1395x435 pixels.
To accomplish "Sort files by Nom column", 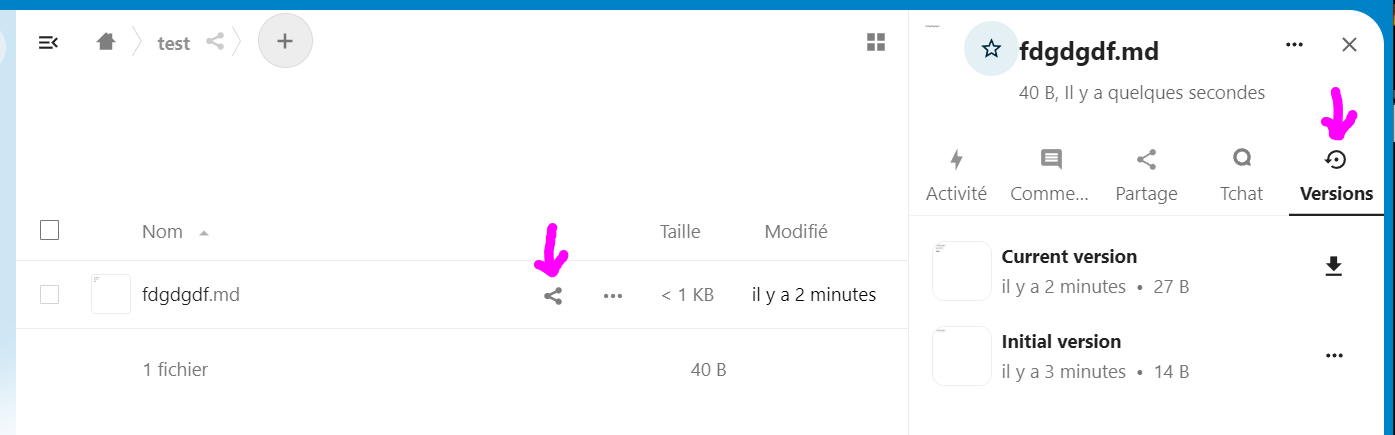I will click(x=163, y=232).
